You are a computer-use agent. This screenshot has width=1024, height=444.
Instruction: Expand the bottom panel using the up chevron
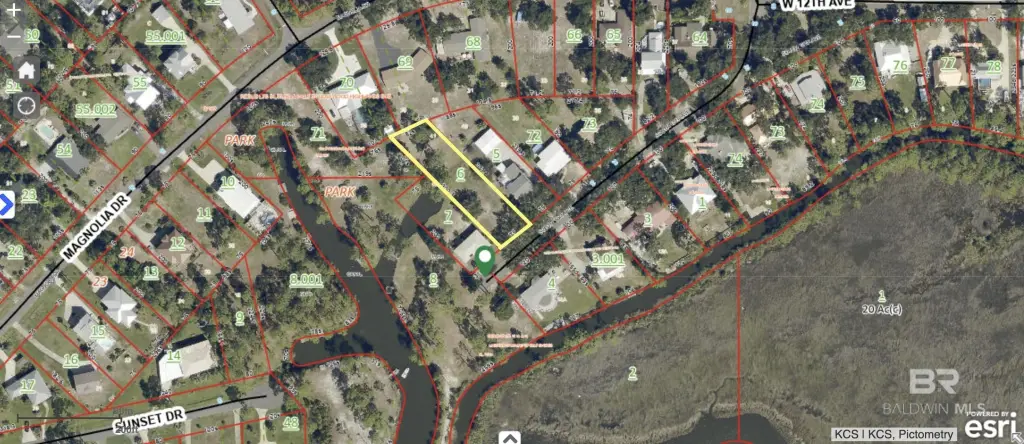pos(510,437)
